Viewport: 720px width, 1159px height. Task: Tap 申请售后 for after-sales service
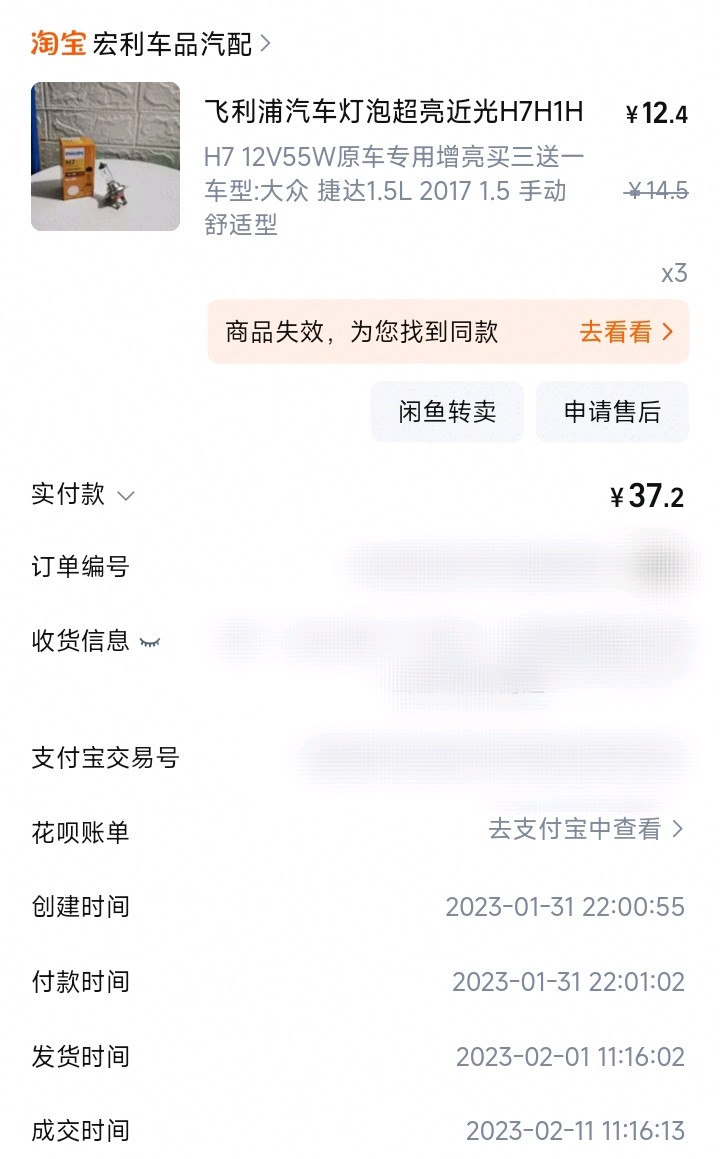coord(612,412)
